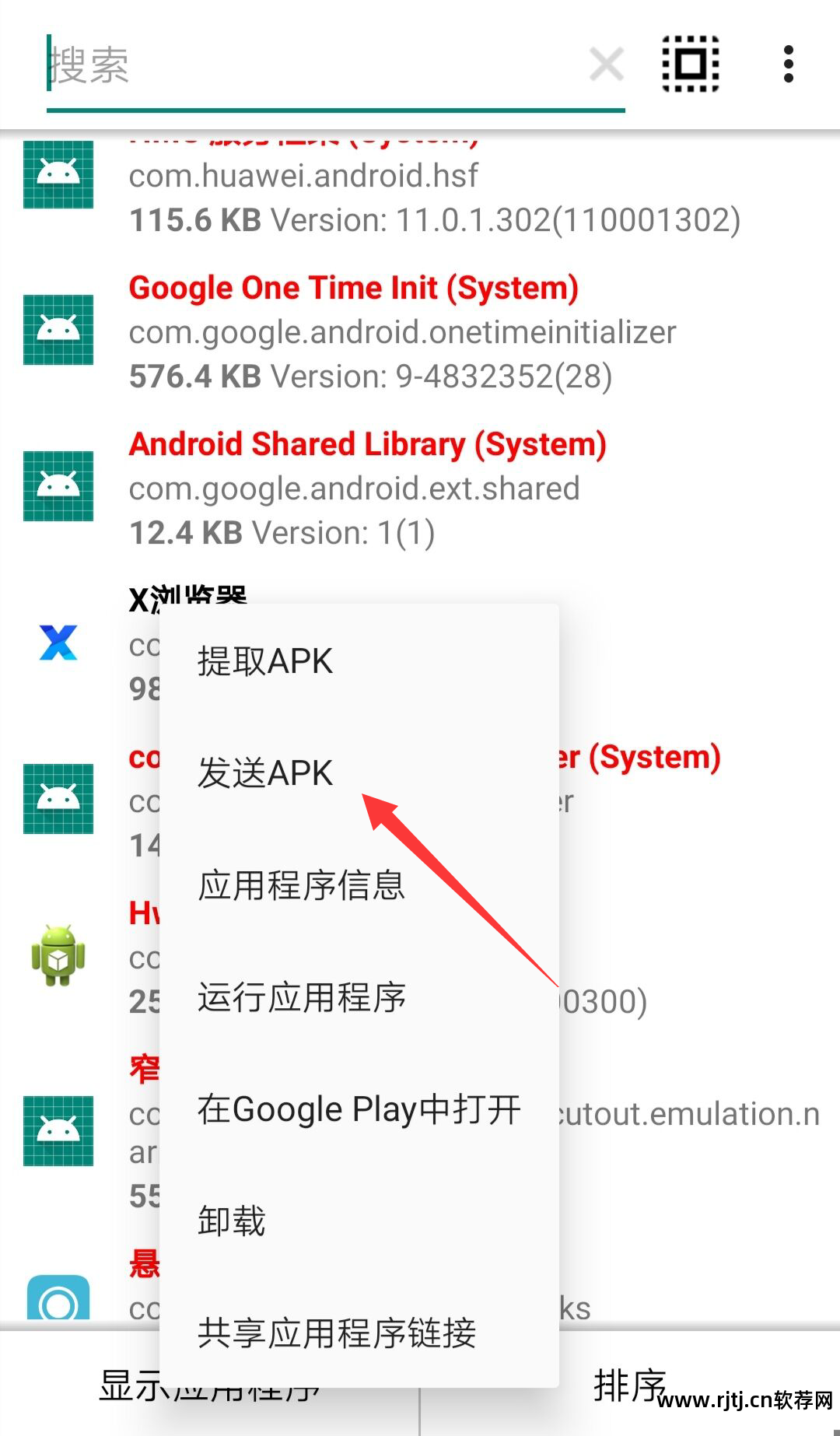This screenshot has height=1436, width=840.
Task: Tap the select-all dotted square icon
Action: click(691, 65)
